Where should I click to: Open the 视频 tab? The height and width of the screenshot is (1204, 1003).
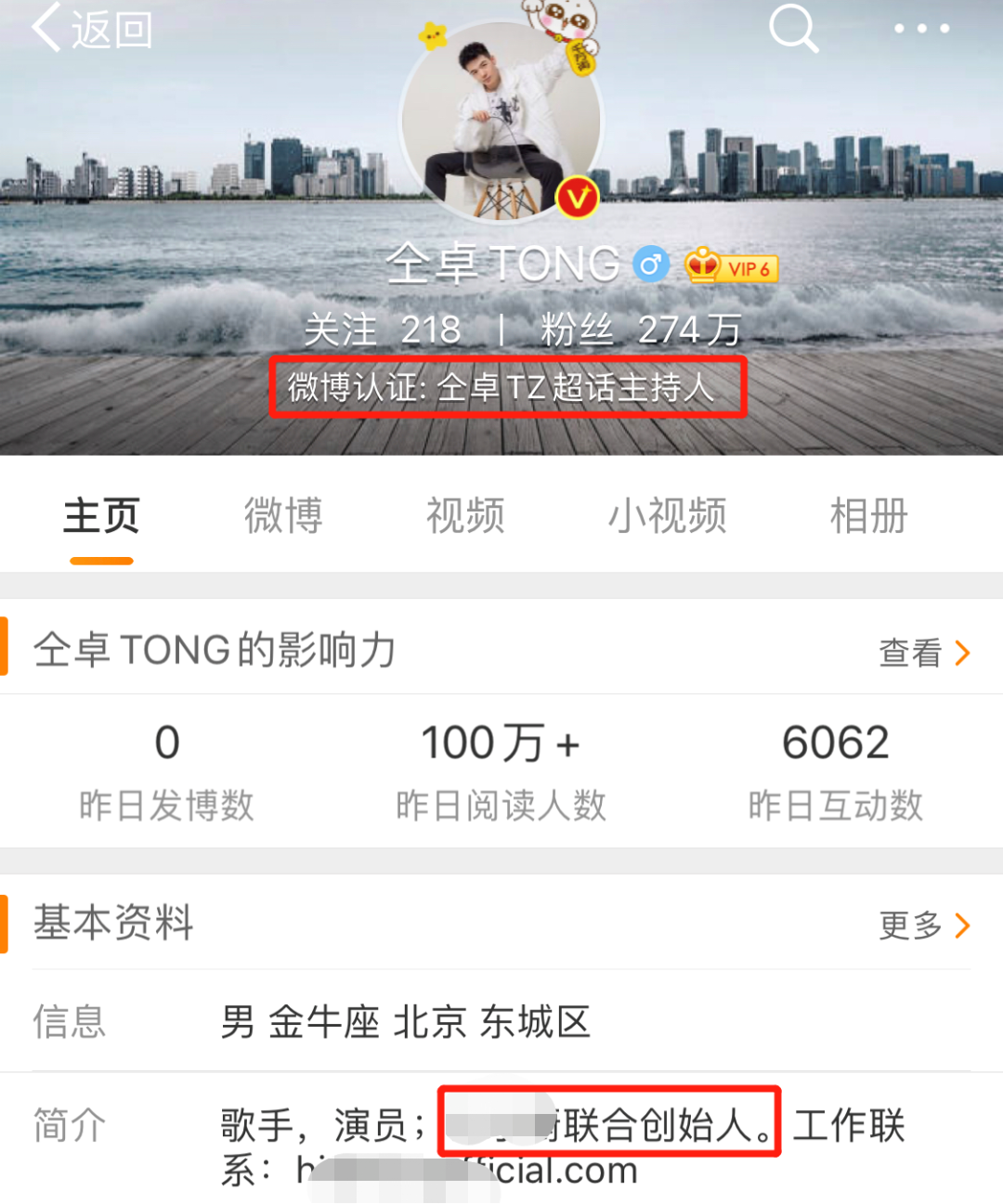(464, 517)
